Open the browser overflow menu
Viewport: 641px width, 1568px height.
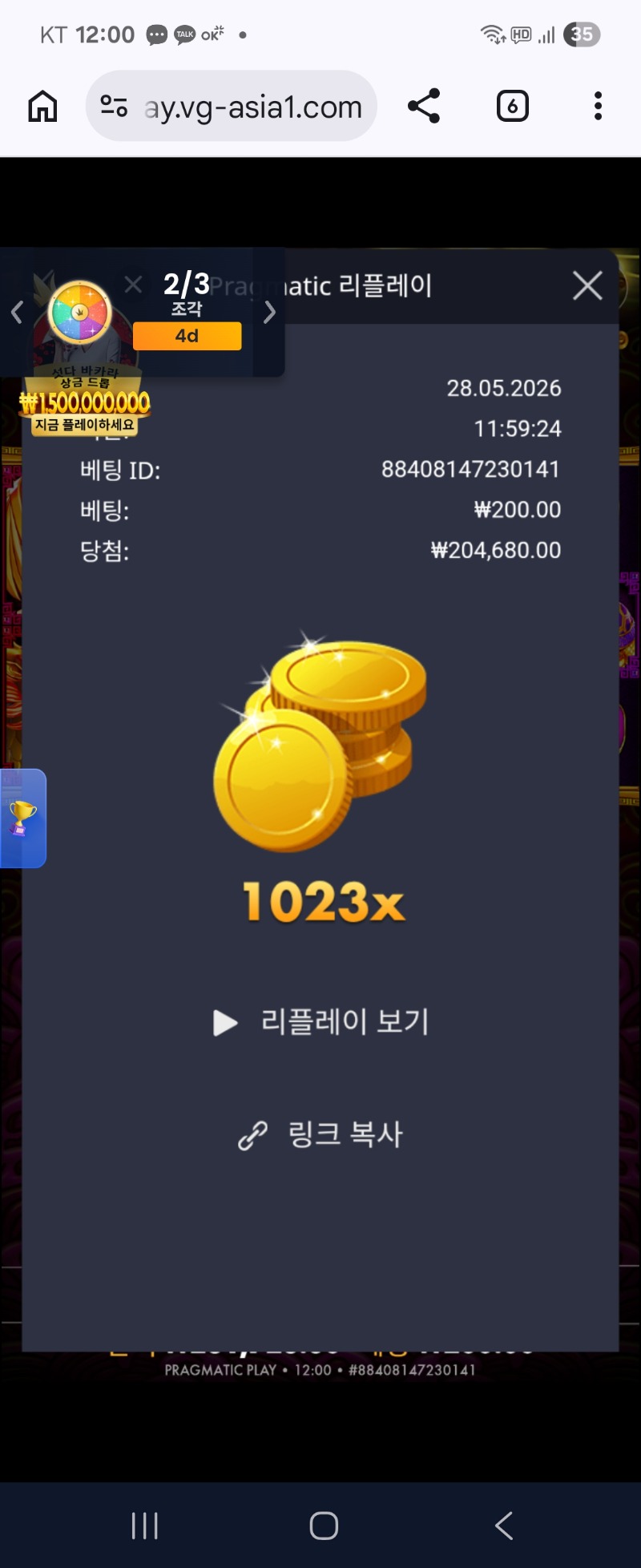click(x=598, y=106)
